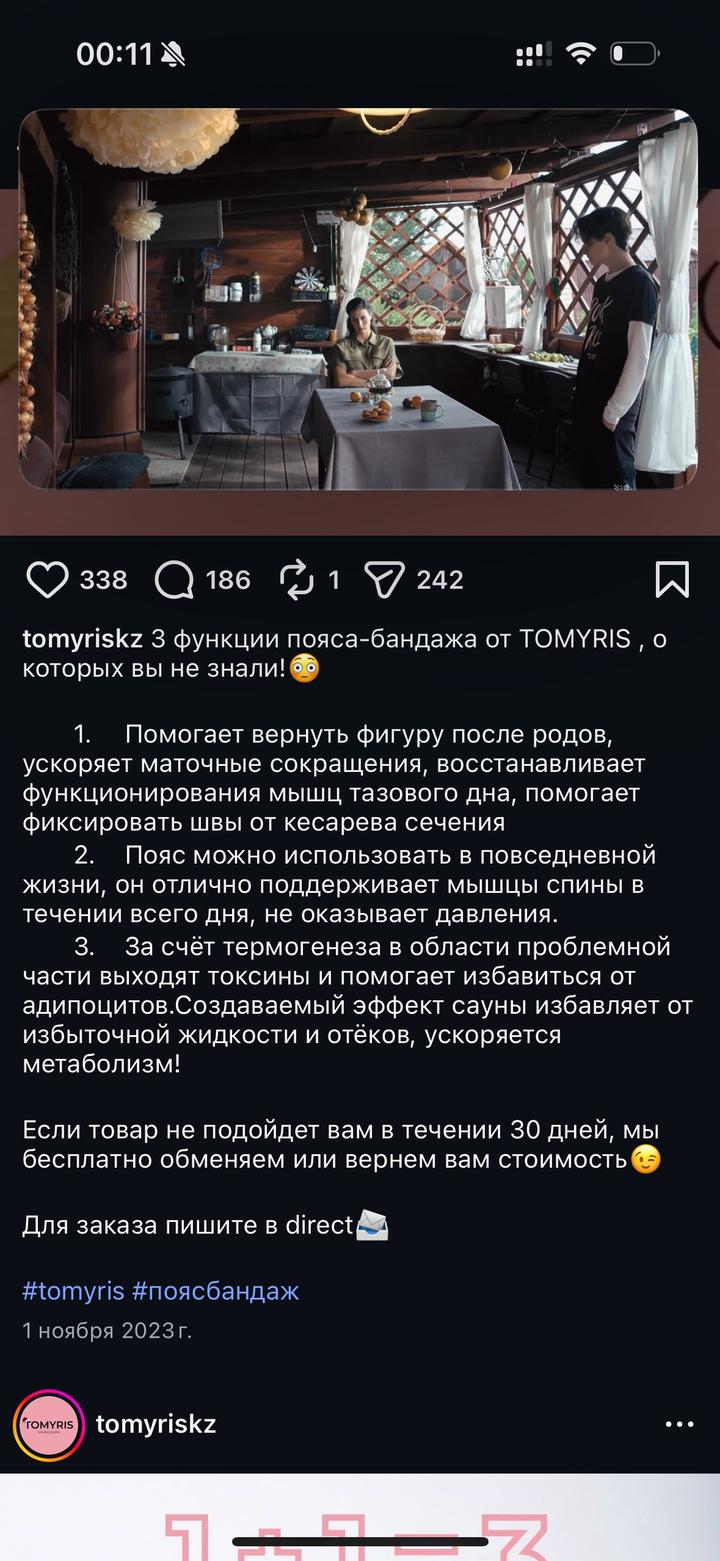Open the #поясбандаж hashtag
Viewport: 720px width, 1561px height.
(215, 1290)
